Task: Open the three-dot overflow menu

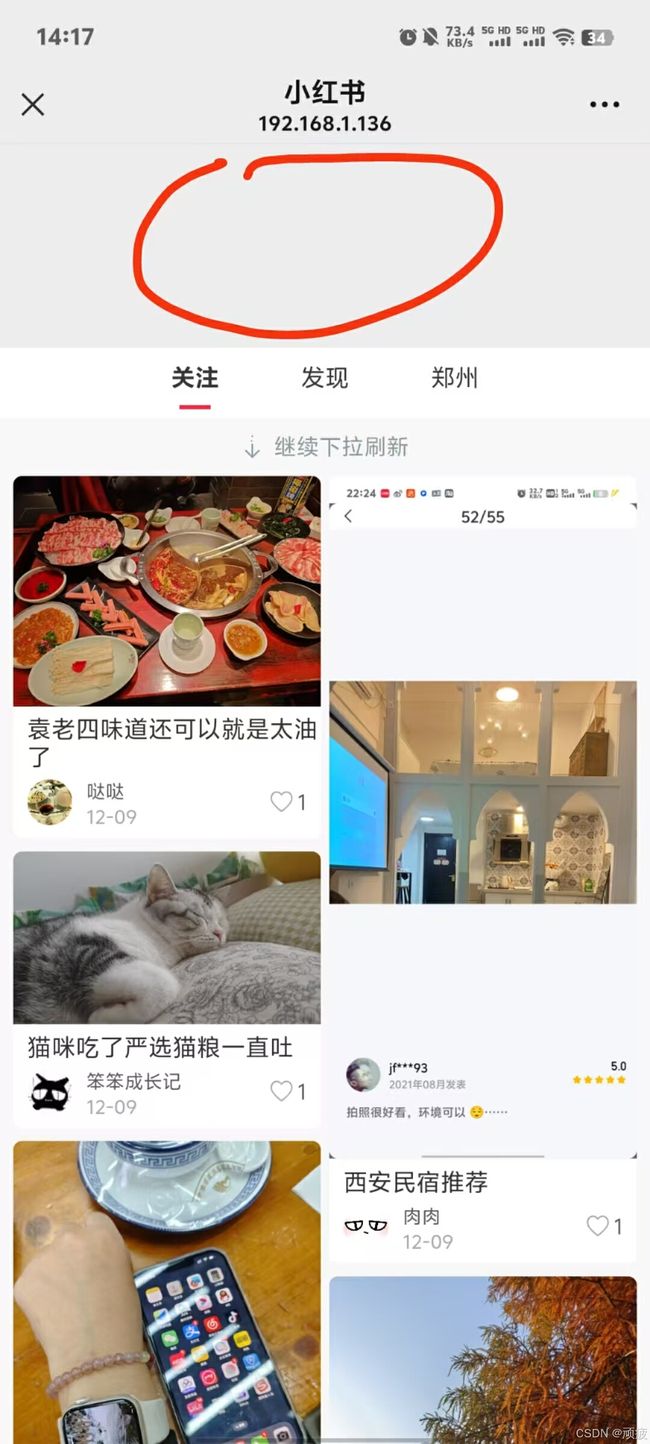Action: 604,104
